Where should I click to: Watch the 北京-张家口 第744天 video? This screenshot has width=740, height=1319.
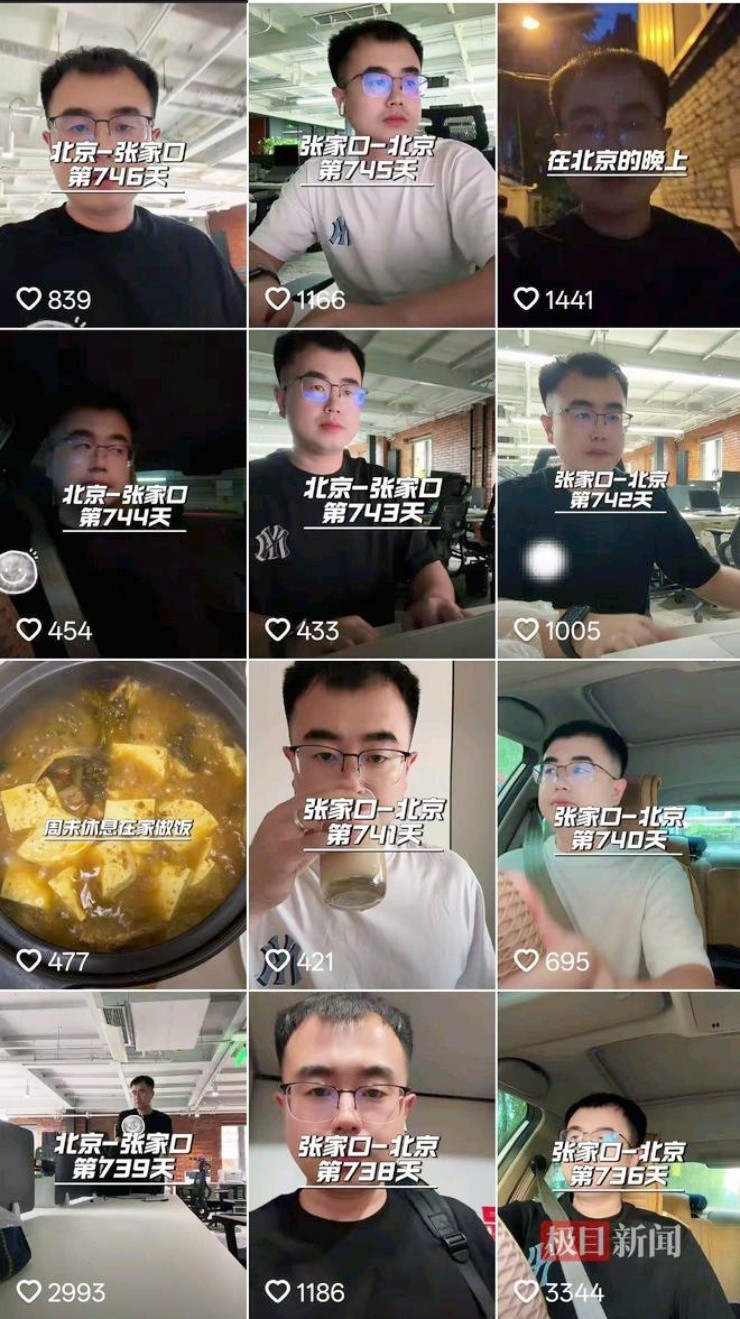coord(122,495)
